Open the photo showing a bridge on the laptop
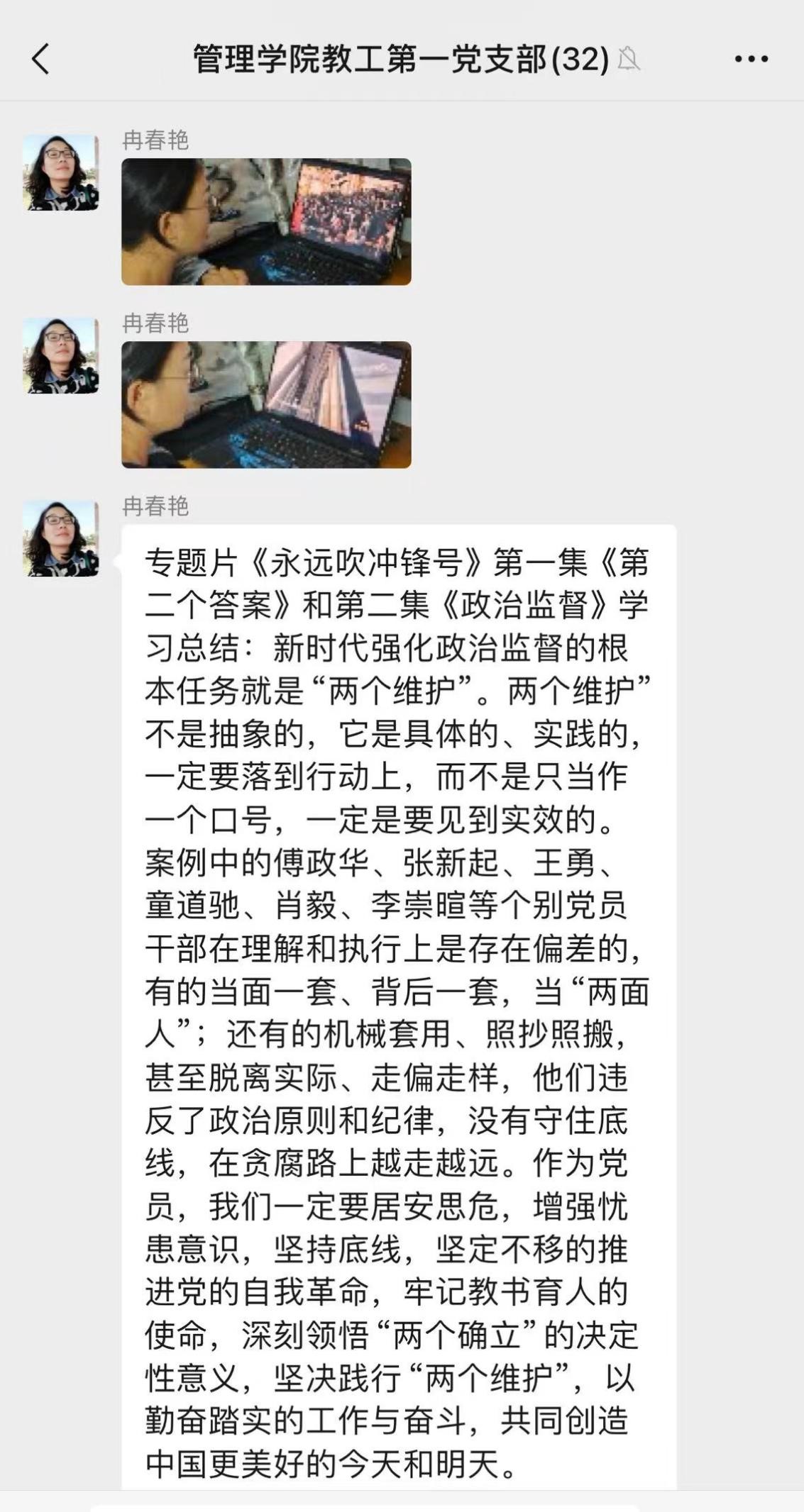 (x=266, y=405)
